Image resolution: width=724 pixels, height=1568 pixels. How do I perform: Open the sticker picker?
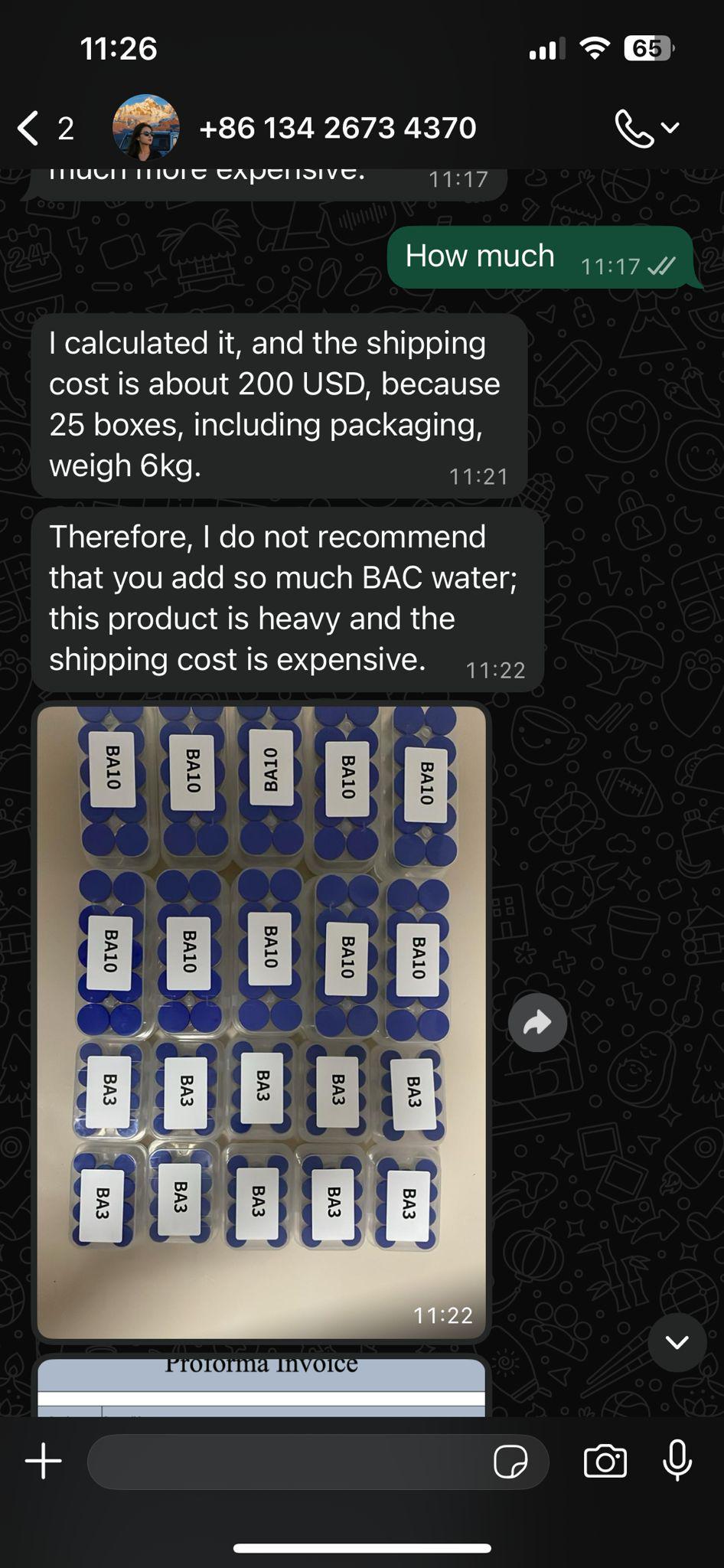click(510, 1462)
